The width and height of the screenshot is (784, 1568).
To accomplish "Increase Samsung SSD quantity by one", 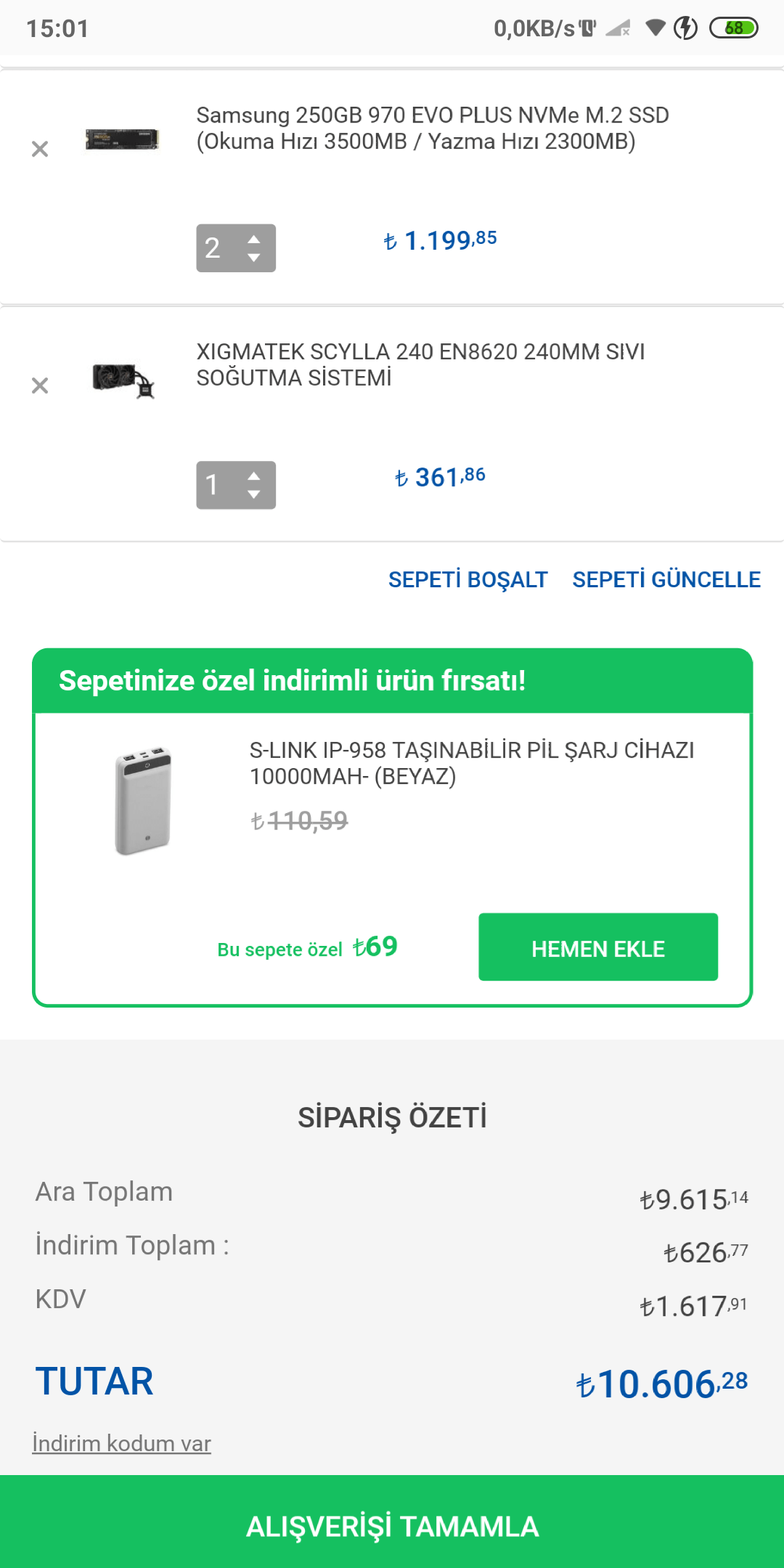I will tap(253, 239).
